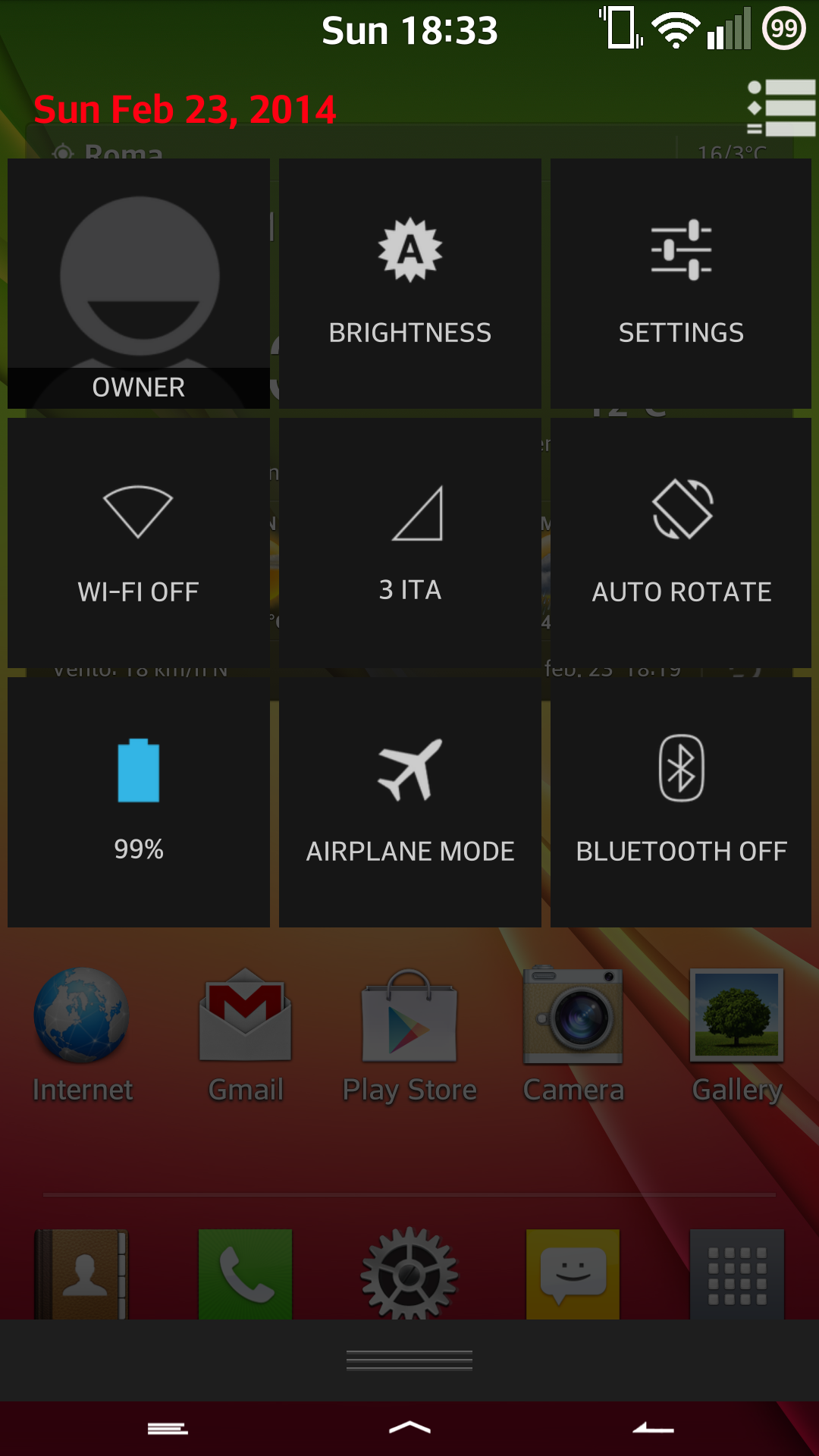
Task: Tap the system back button
Action: coord(653,1429)
